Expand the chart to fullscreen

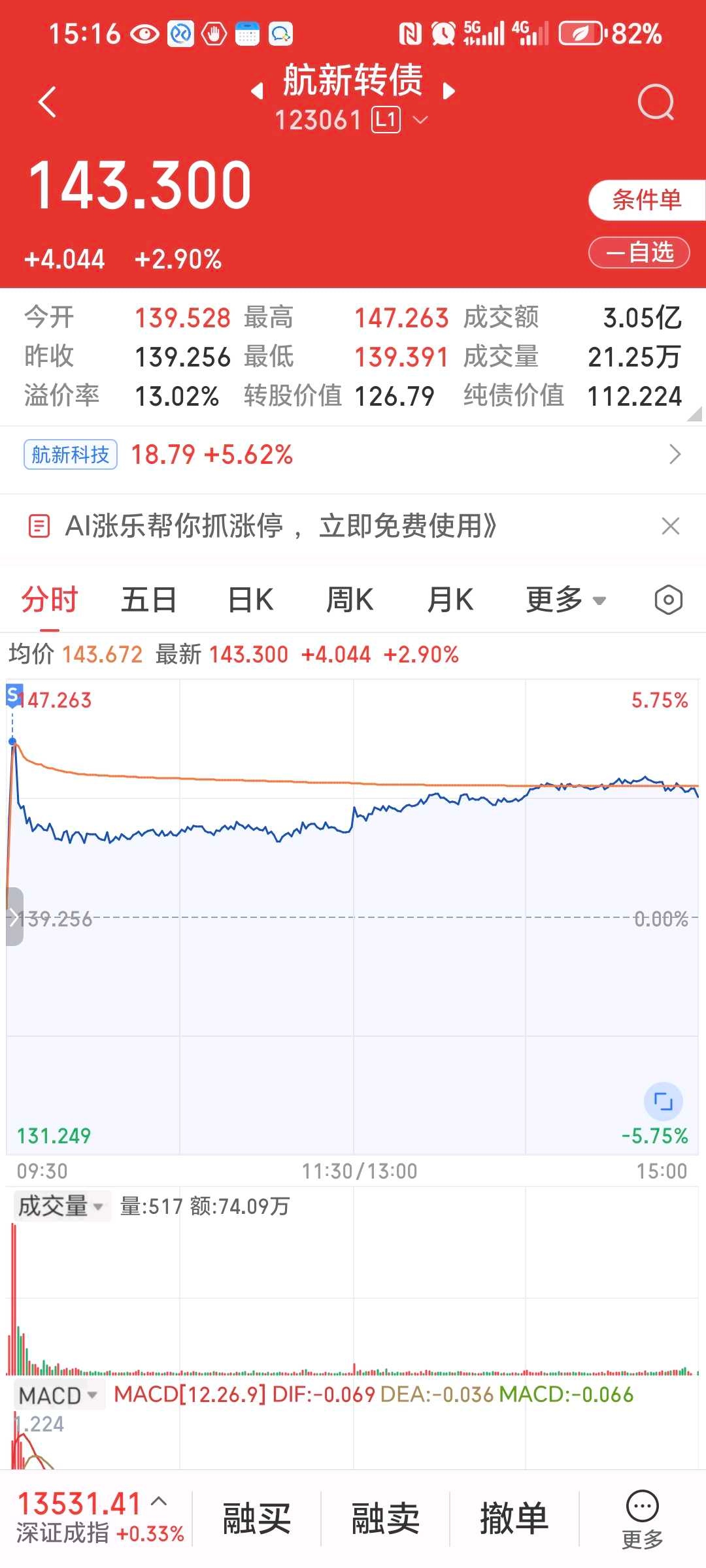(x=664, y=1102)
